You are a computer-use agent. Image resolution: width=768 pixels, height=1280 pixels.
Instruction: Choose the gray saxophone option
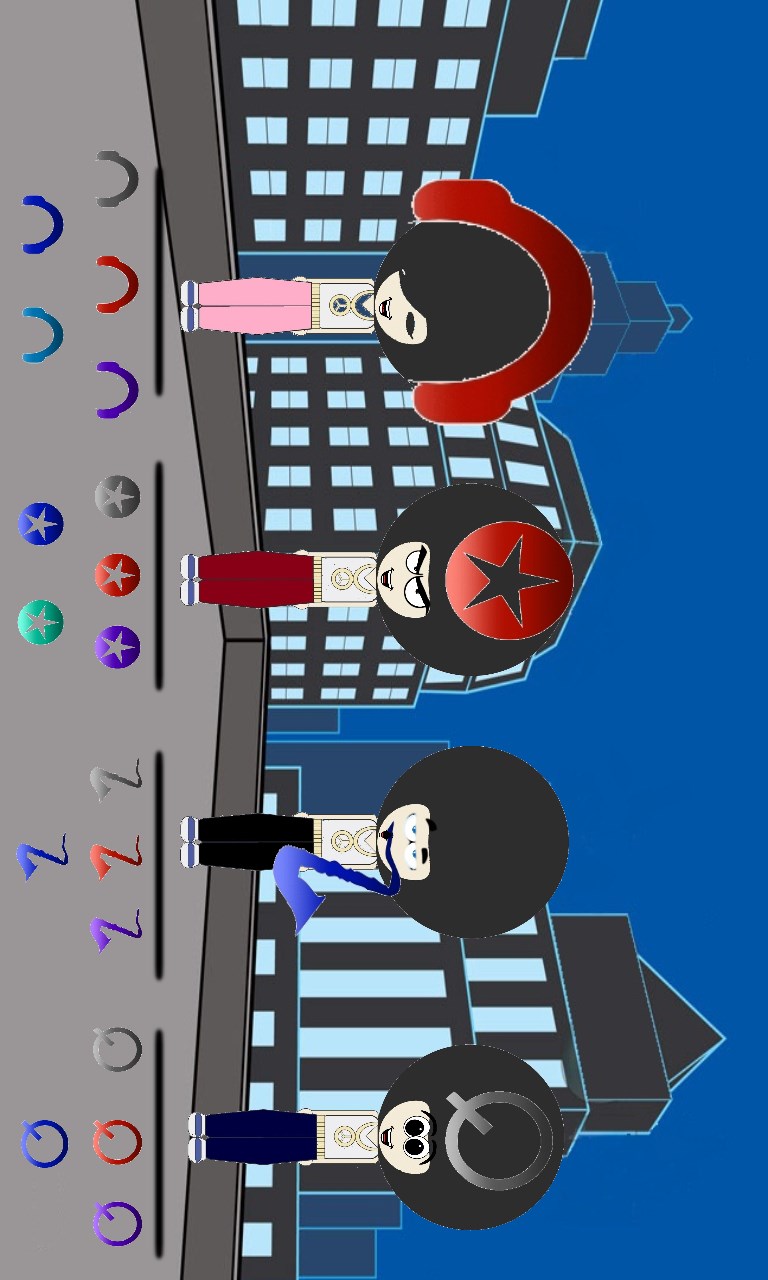coord(116,780)
